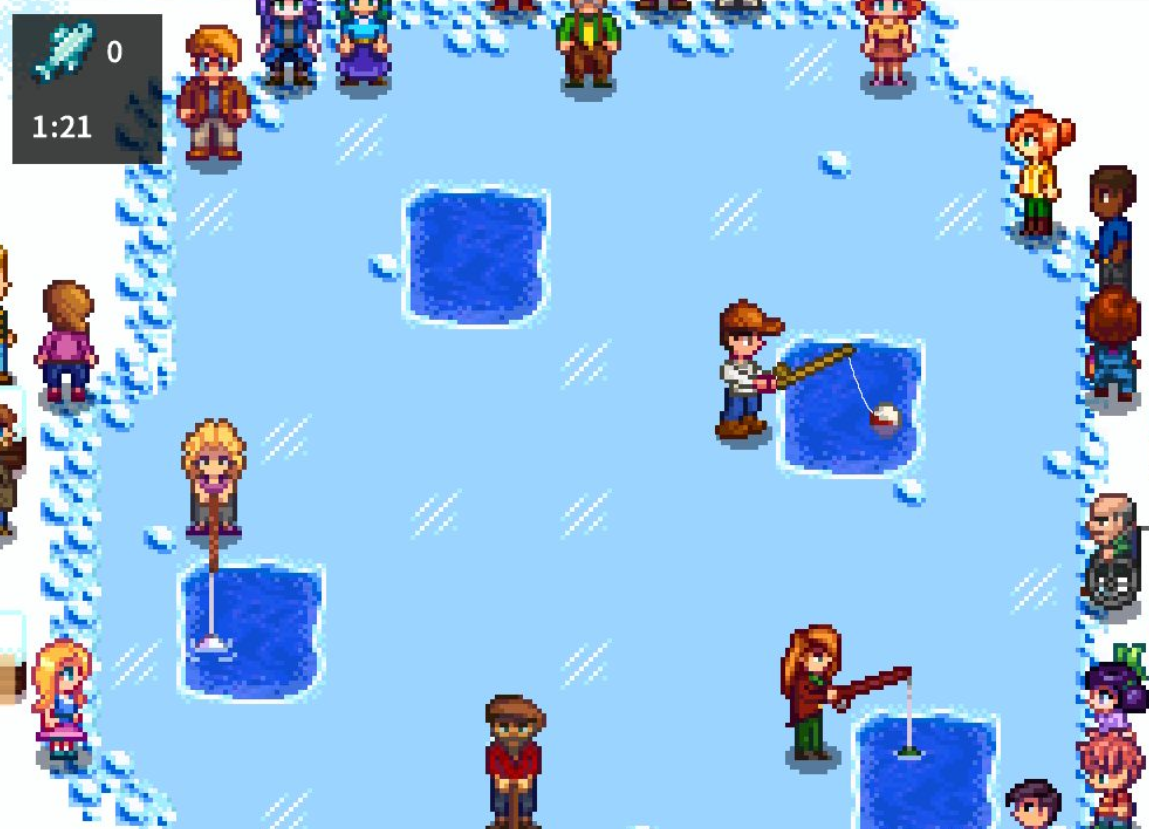Tap the empty unoccupied fishing hole

pos(477,256)
